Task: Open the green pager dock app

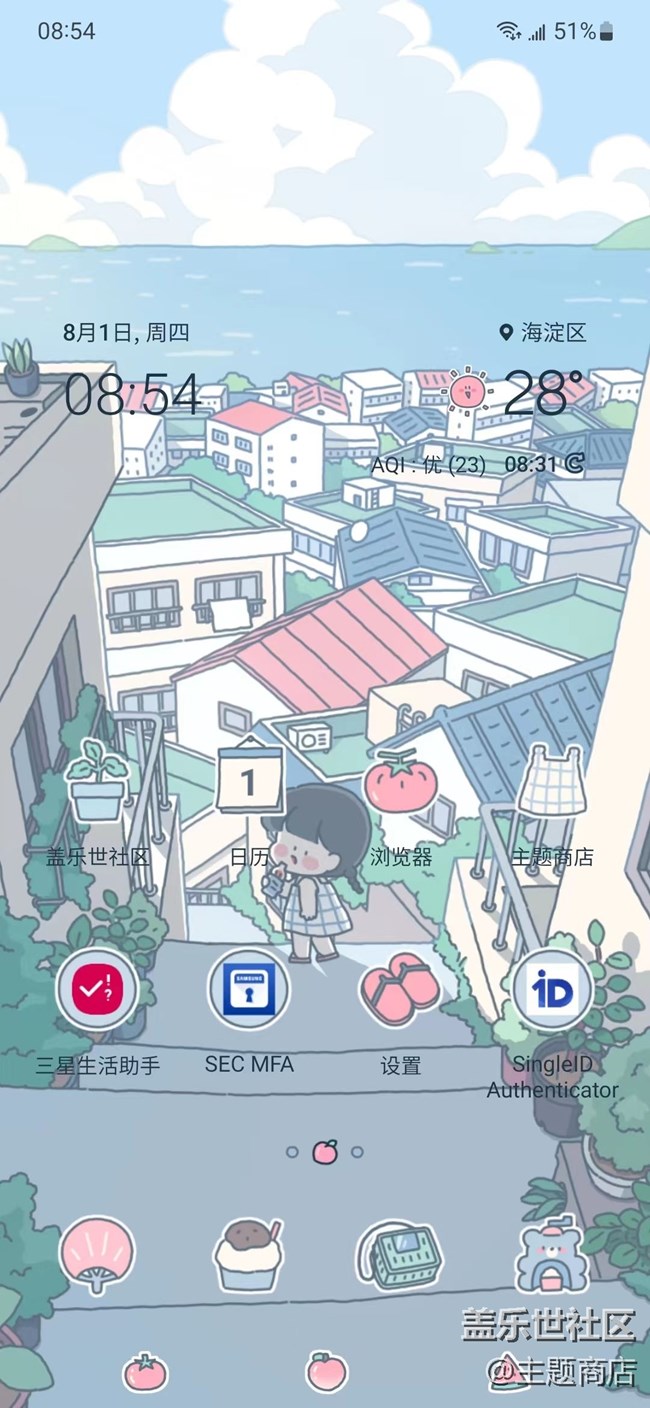Action: [400, 1255]
